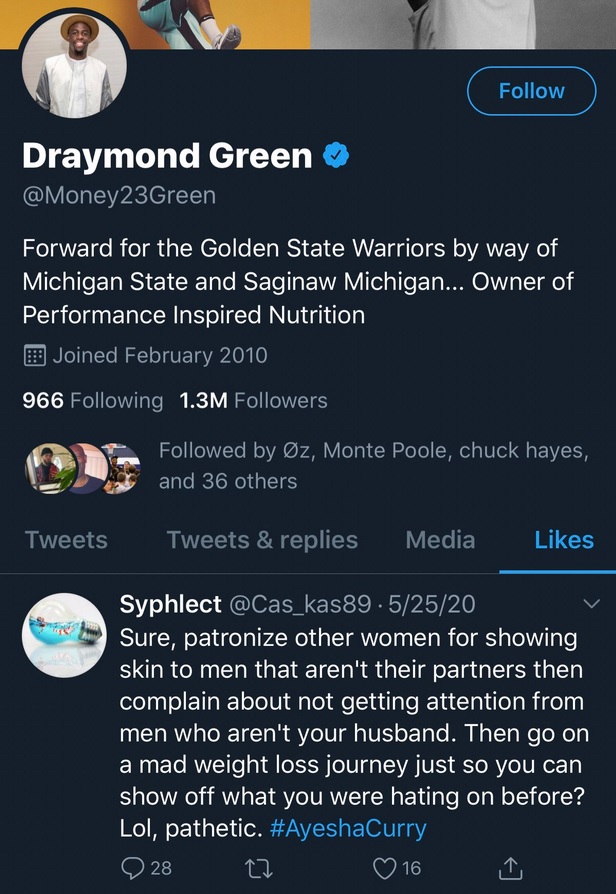Open Syphlect's profile avatar
The image size is (616, 894).
[64, 635]
